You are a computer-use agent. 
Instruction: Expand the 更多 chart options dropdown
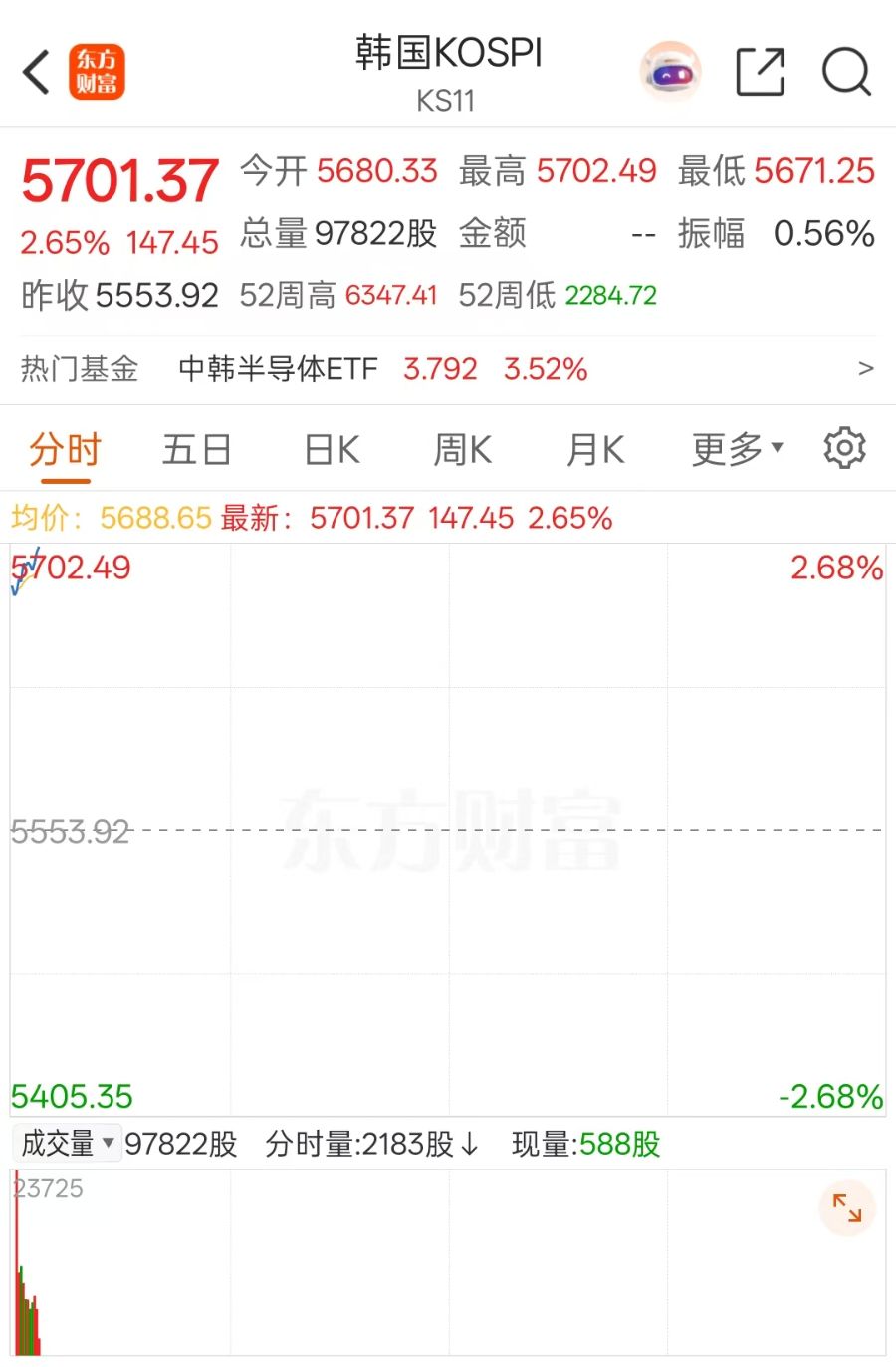pyautogui.click(x=737, y=450)
